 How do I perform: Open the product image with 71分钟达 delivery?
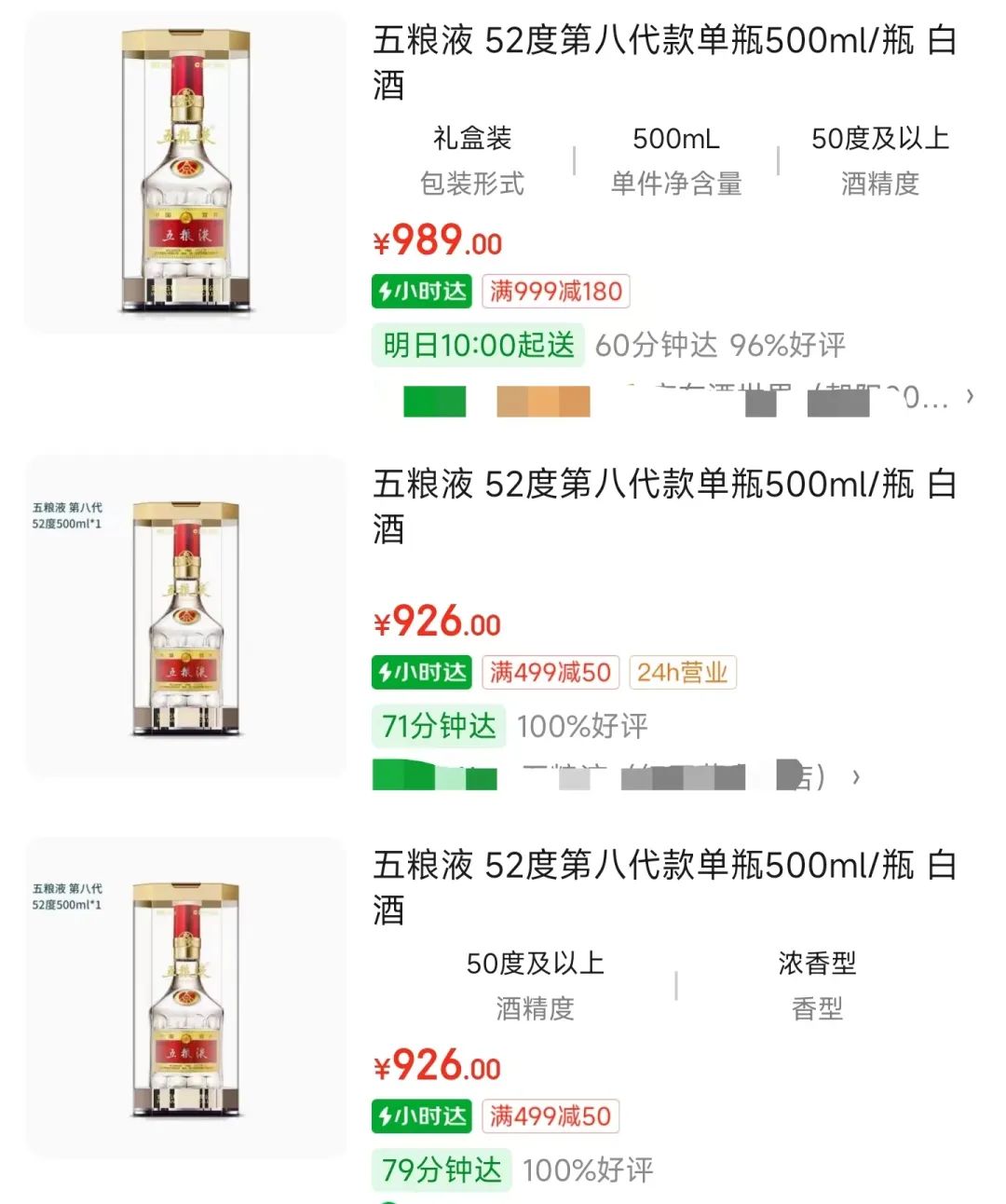pyautogui.click(x=185, y=616)
